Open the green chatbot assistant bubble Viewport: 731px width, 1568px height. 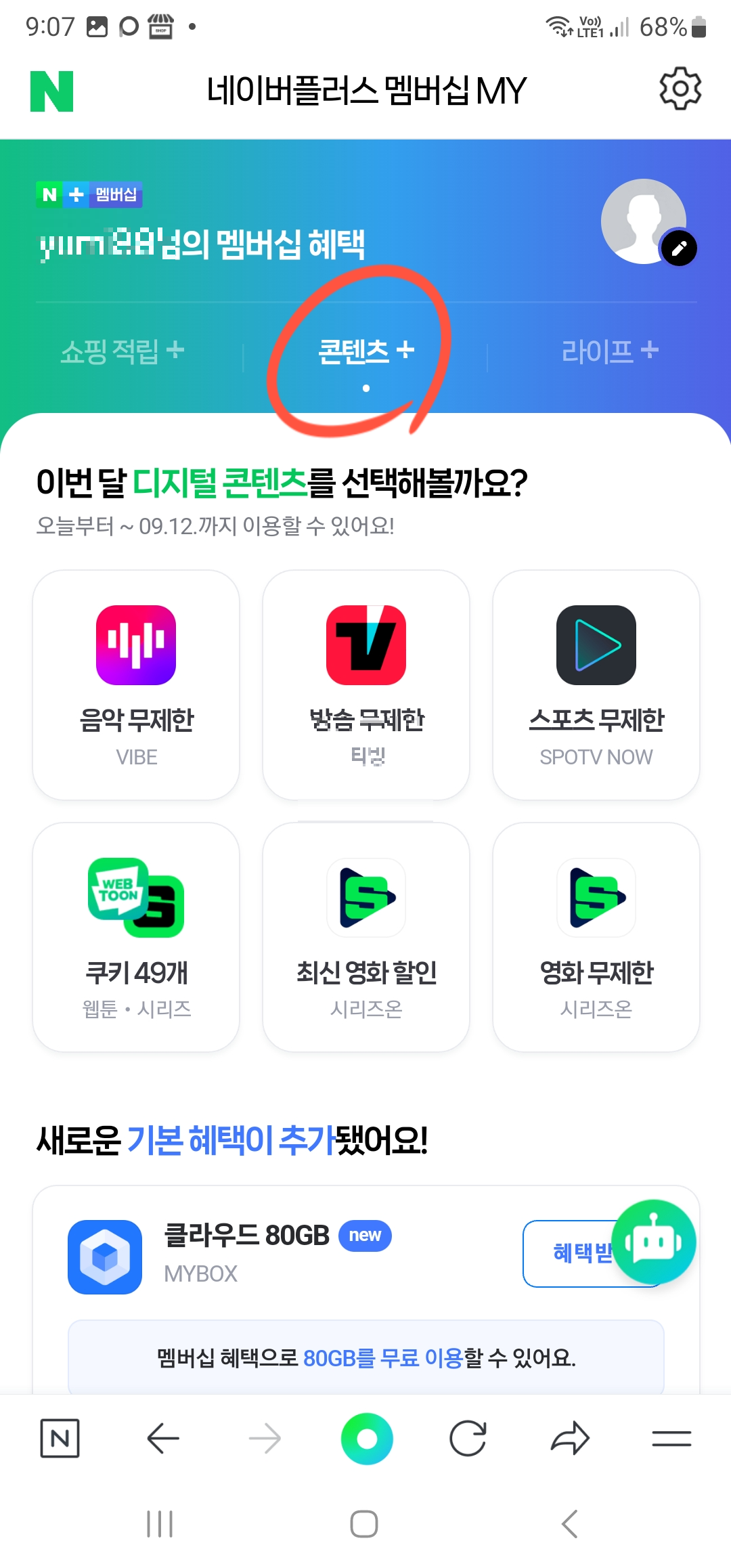pyautogui.click(x=652, y=1241)
